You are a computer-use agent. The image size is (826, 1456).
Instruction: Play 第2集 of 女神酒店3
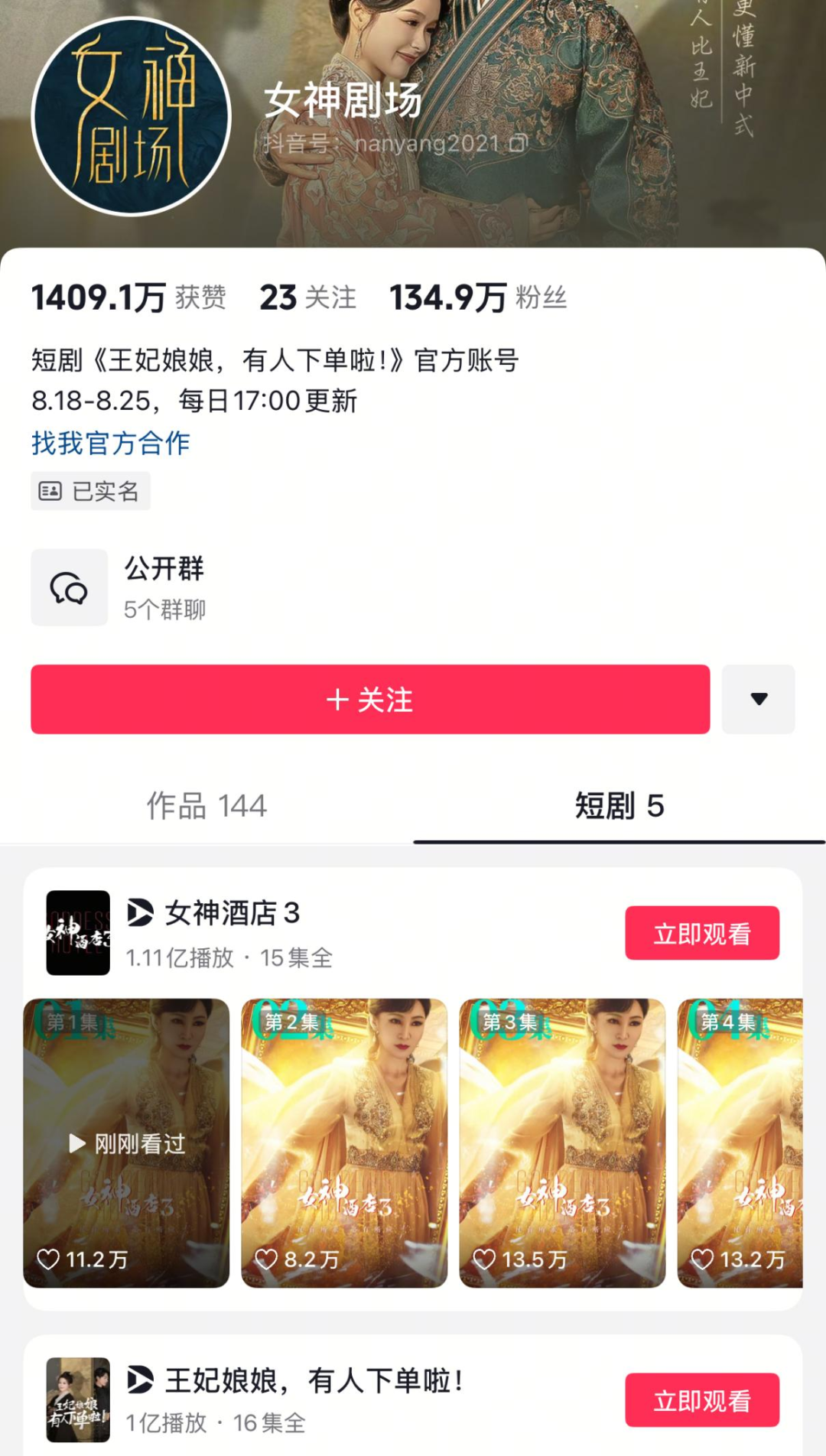point(344,1142)
